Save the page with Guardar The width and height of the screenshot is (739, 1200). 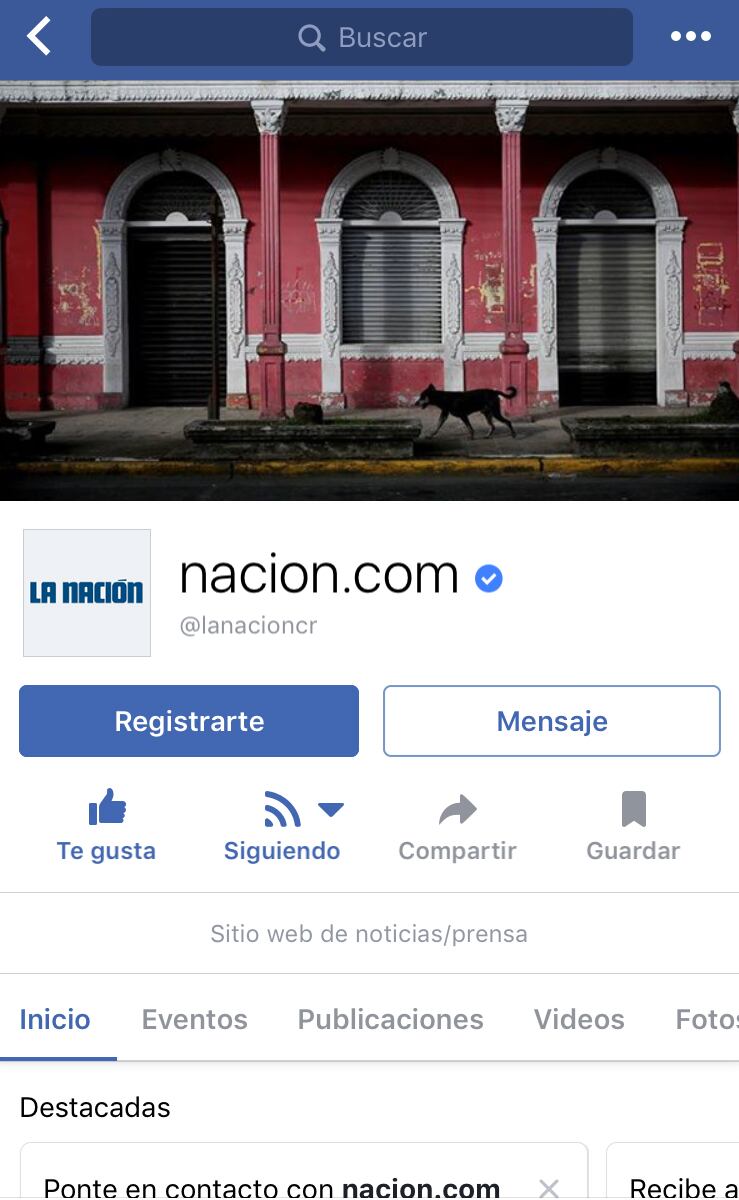633,827
